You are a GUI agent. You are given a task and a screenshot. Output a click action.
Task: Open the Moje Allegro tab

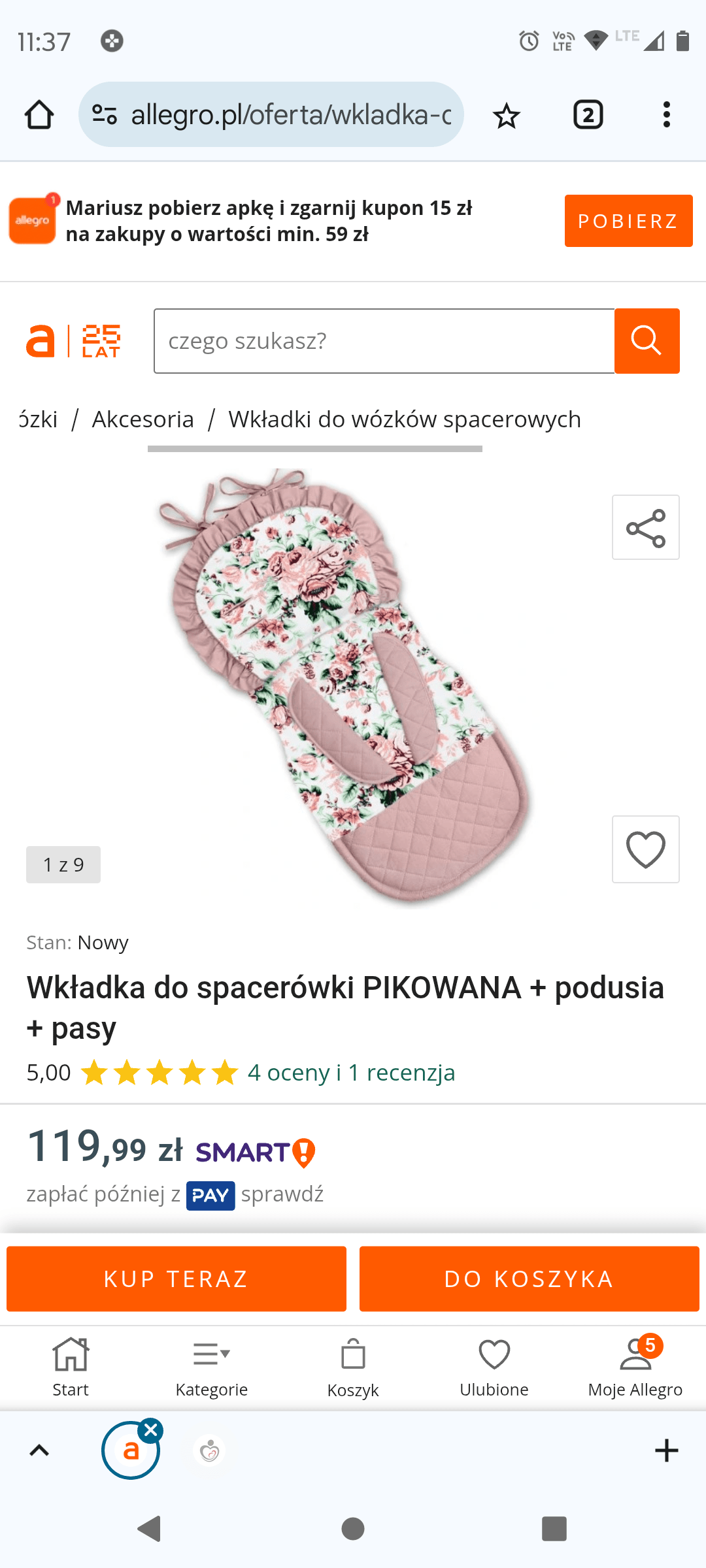[635, 1365]
